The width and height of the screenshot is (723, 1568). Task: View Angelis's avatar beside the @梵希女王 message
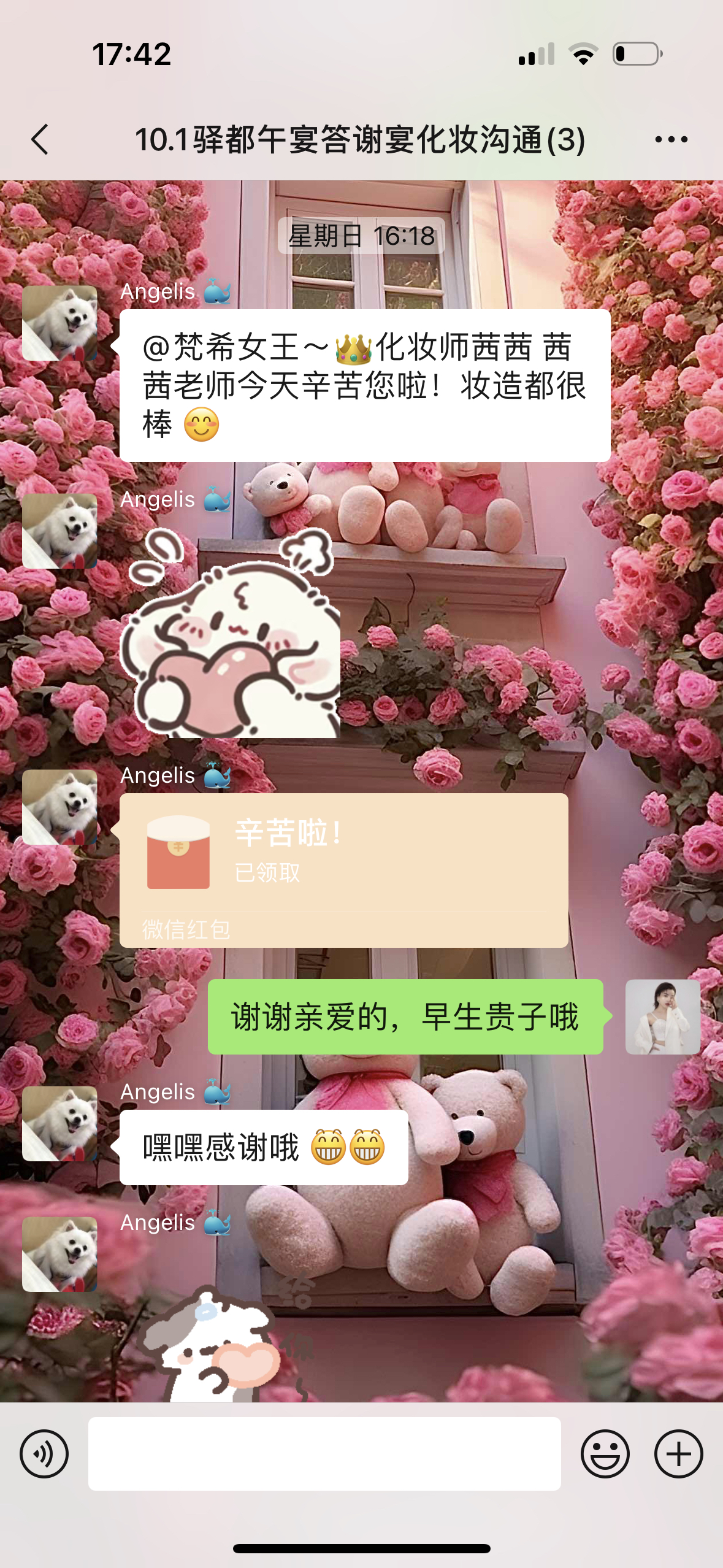point(59,323)
